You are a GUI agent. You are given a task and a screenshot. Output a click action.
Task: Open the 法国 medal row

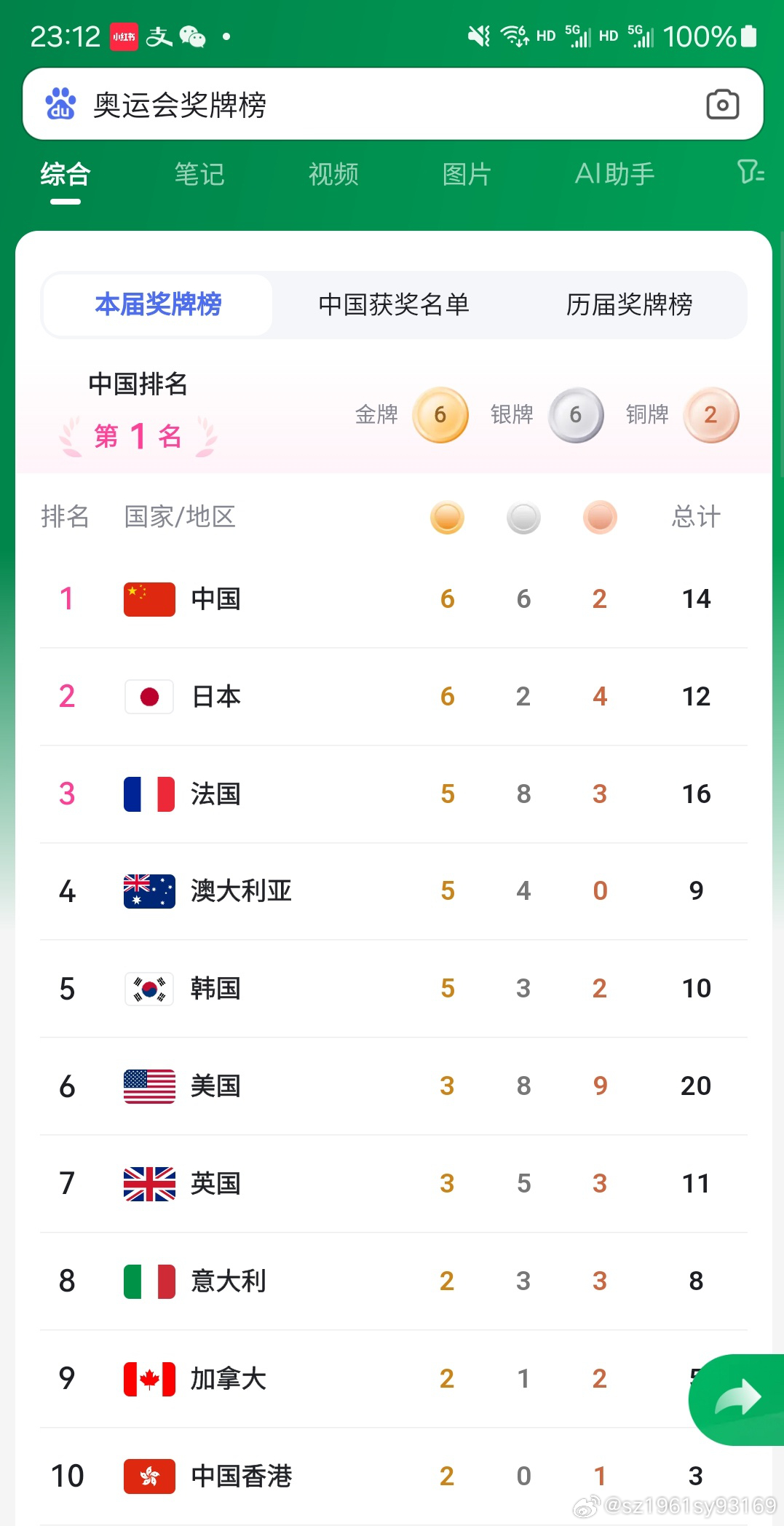(x=394, y=794)
